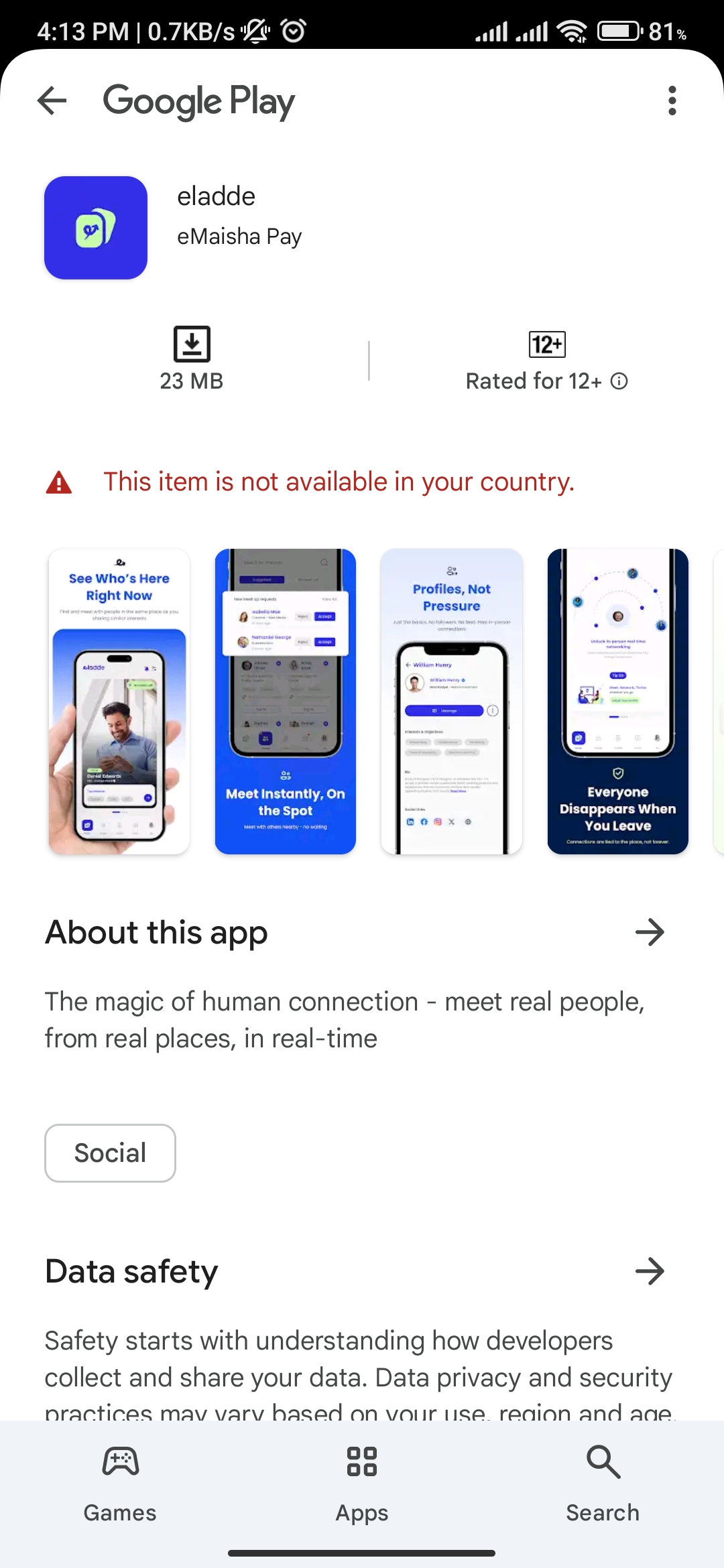Open Data safety details via the arrow
This screenshot has height=1568, width=724.
650,1271
